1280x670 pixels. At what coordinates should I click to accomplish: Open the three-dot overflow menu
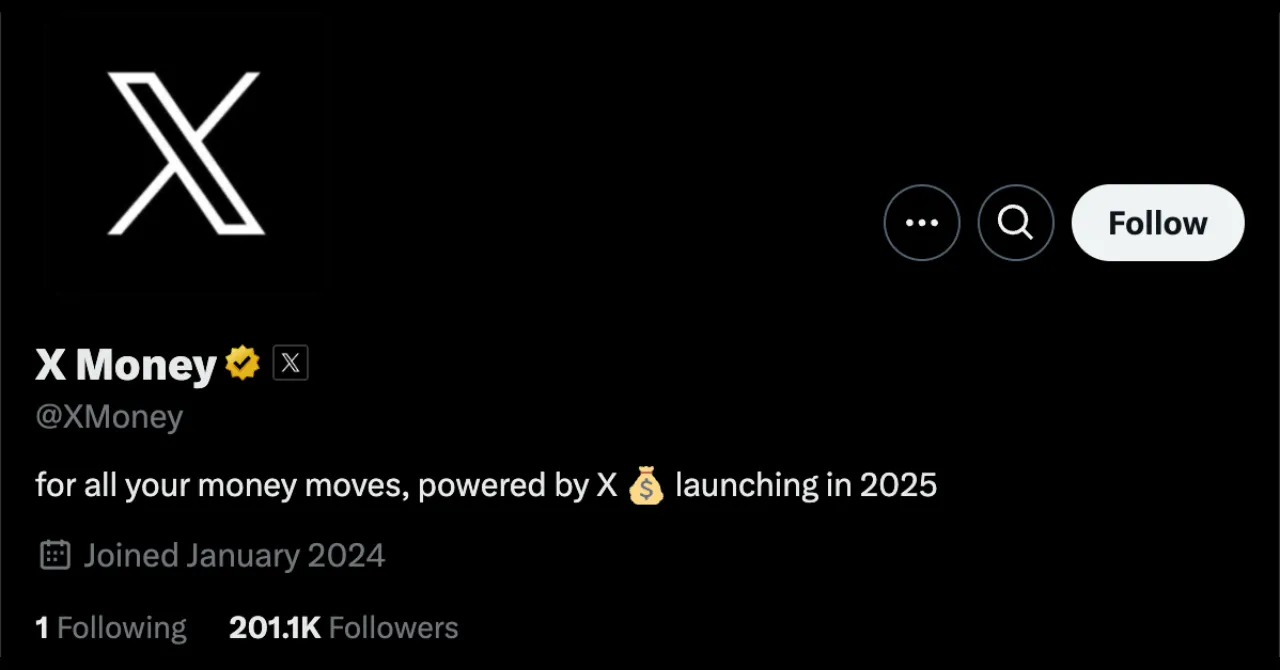click(921, 223)
